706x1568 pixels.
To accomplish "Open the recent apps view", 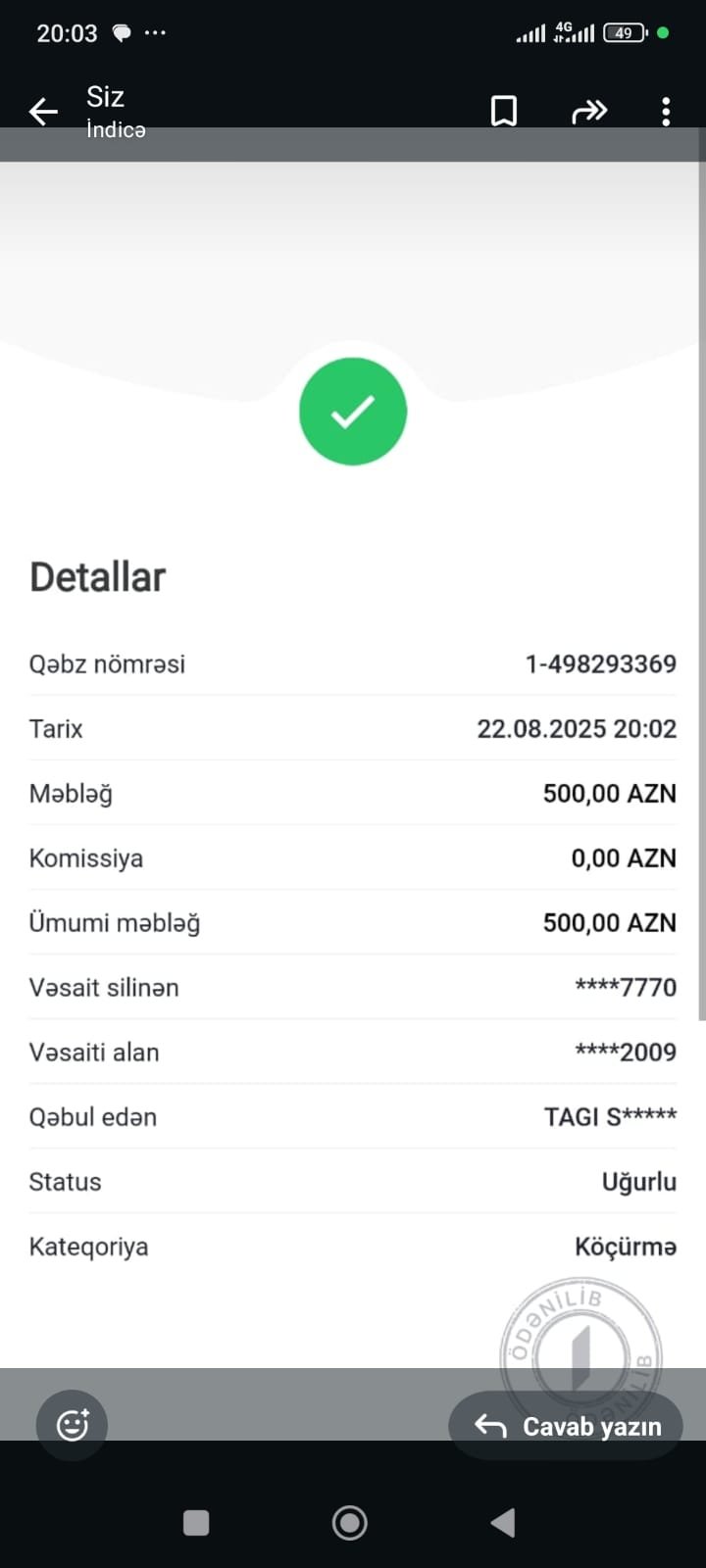I will tap(196, 1522).
